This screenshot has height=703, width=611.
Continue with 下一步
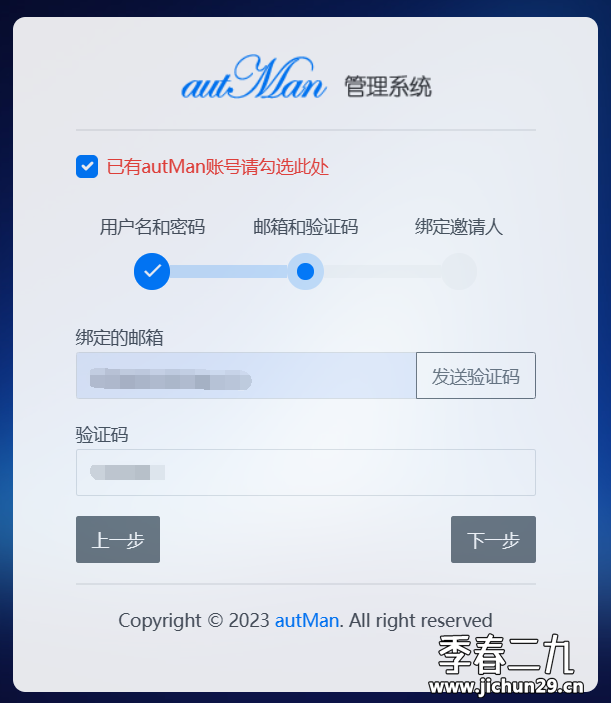(x=493, y=540)
